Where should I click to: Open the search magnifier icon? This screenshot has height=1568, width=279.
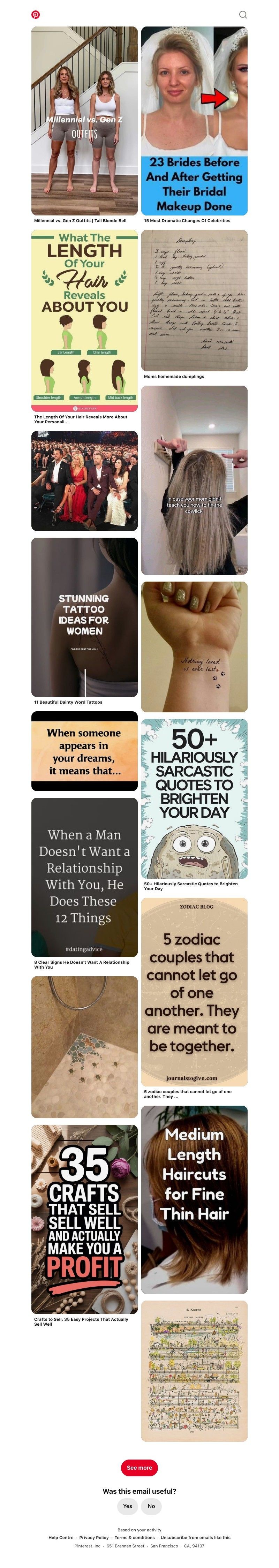(x=242, y=15)
